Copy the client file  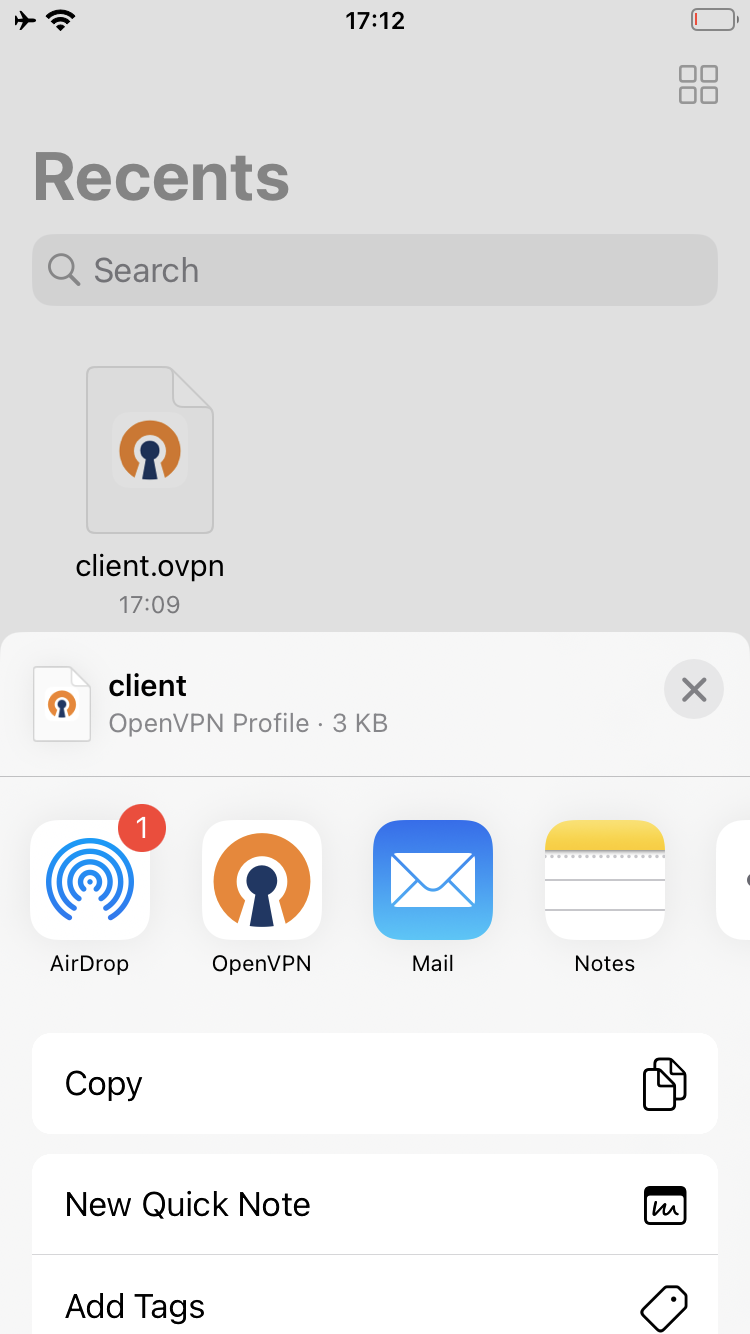pos(375,1084)
